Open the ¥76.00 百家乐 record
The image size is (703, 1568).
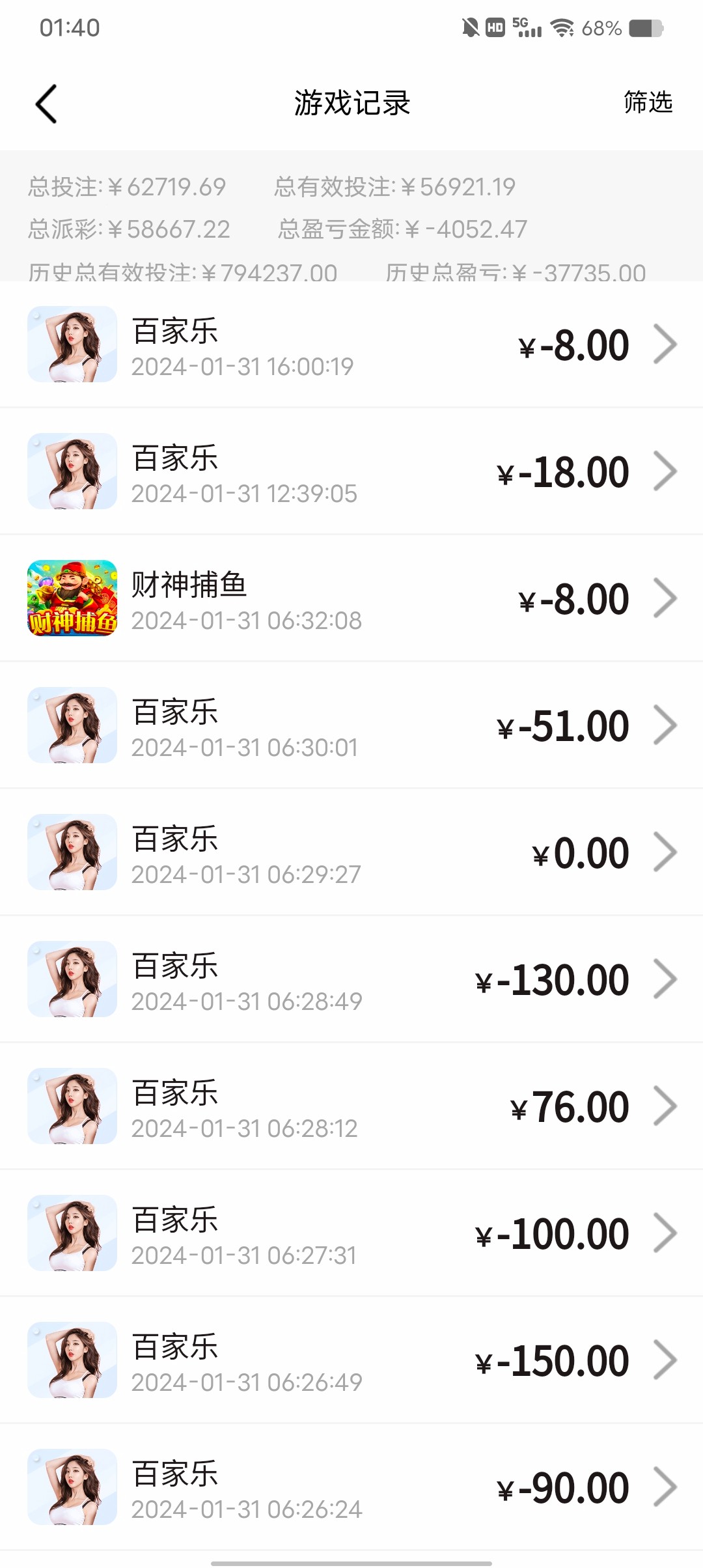click(x=351, y=1107)
